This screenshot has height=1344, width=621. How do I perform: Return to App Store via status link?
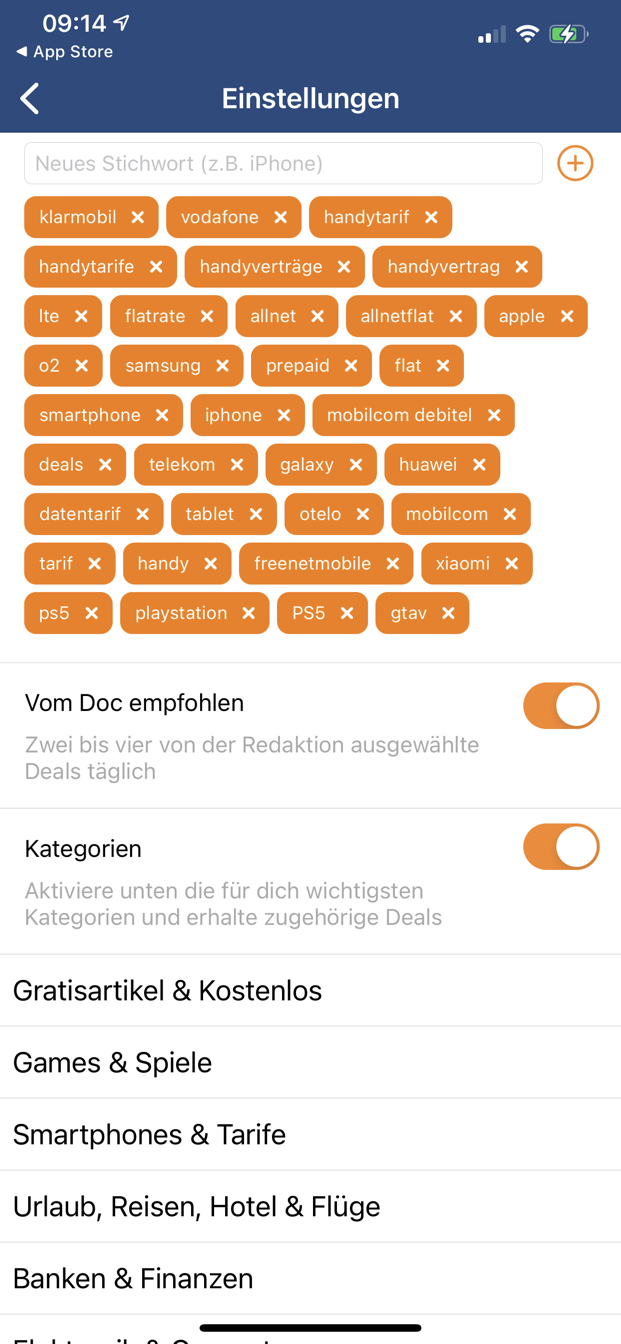tap(64, 52)
